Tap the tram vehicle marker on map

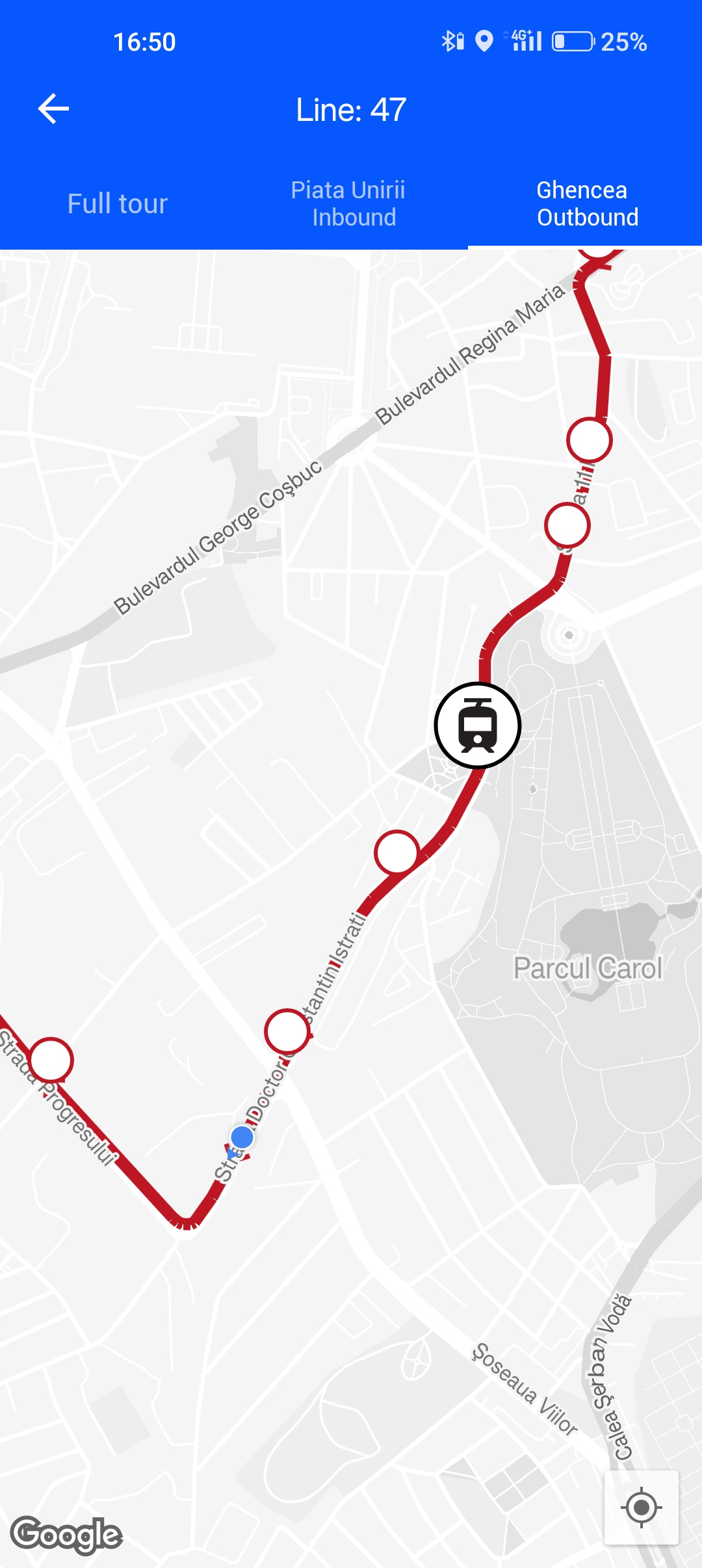point(478,725)
